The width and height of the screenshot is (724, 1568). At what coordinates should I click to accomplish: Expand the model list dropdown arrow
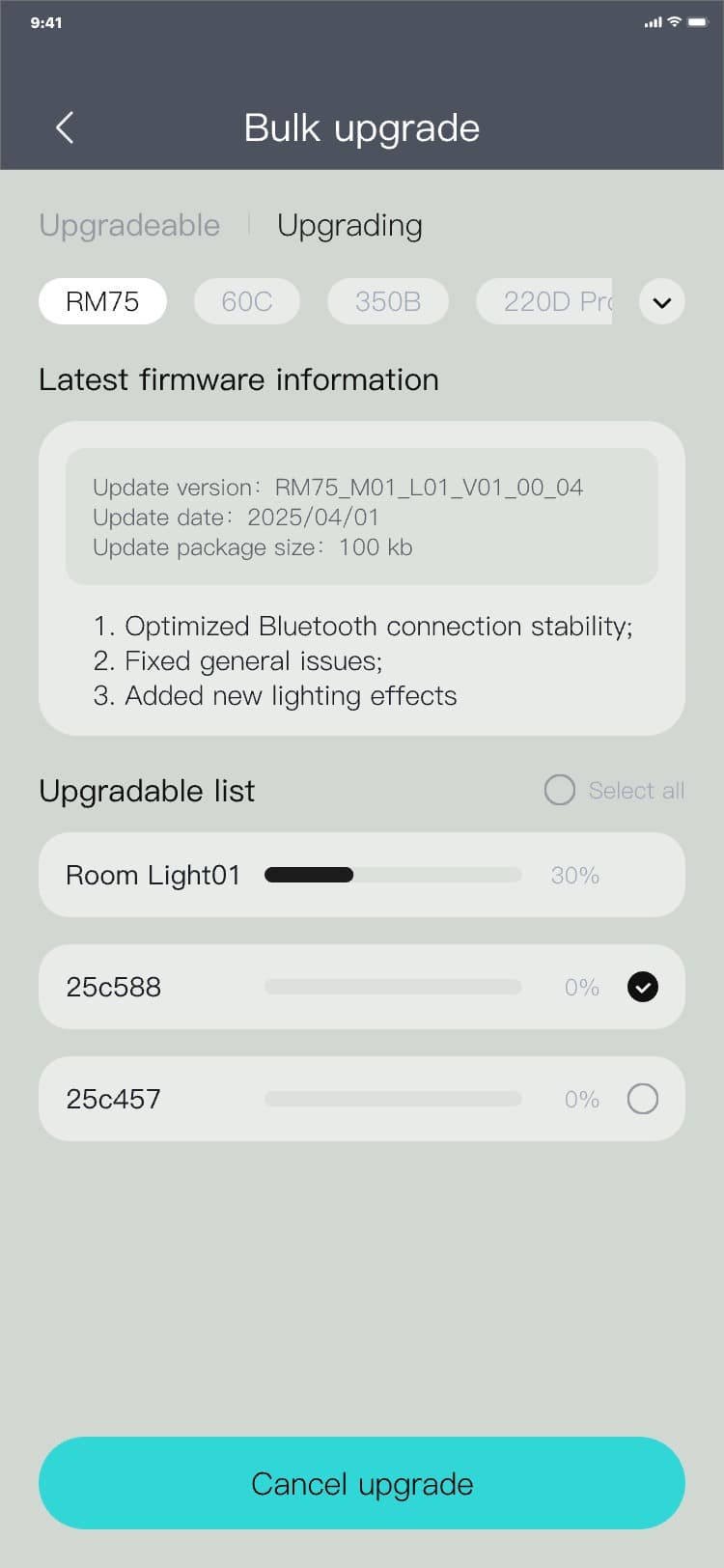661,302
